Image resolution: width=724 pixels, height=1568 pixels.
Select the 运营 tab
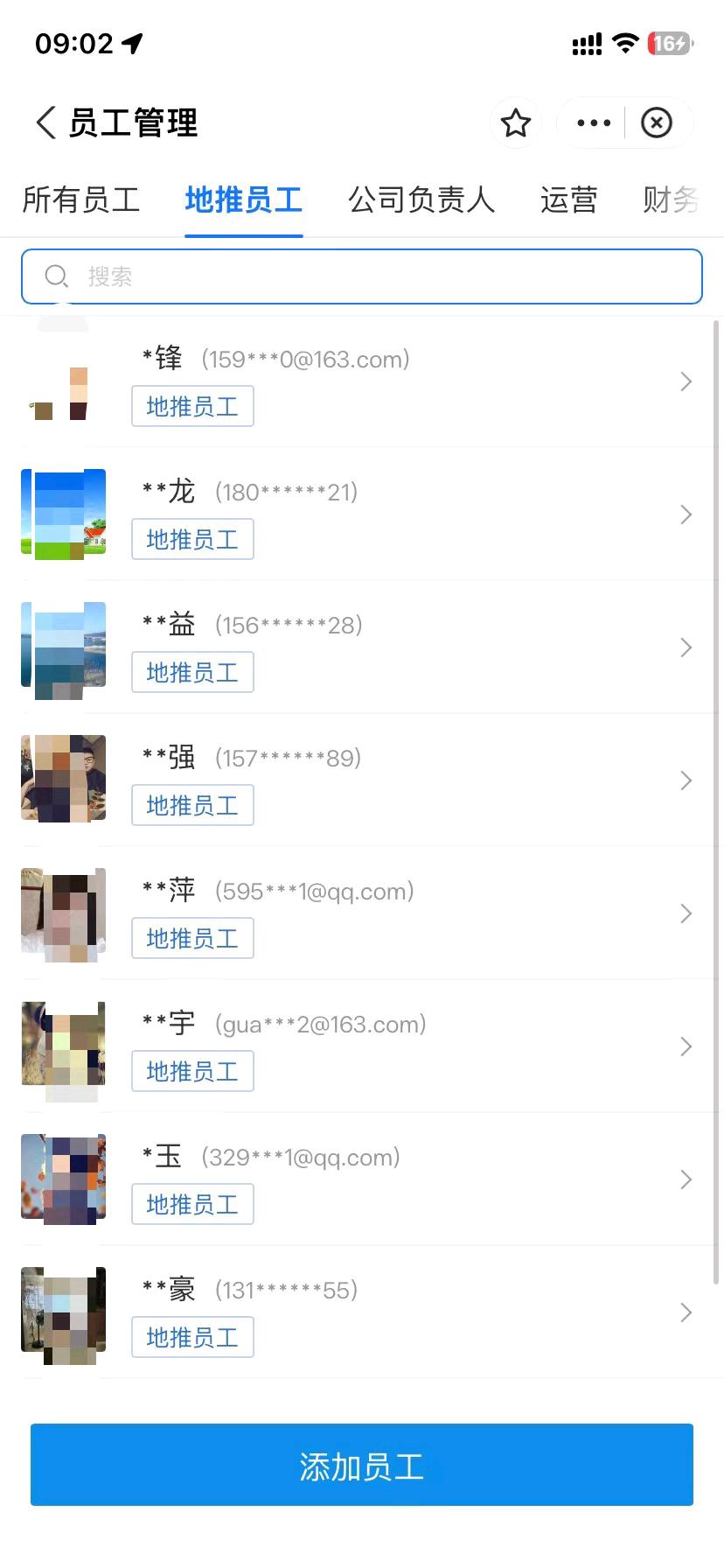point(568,199)
